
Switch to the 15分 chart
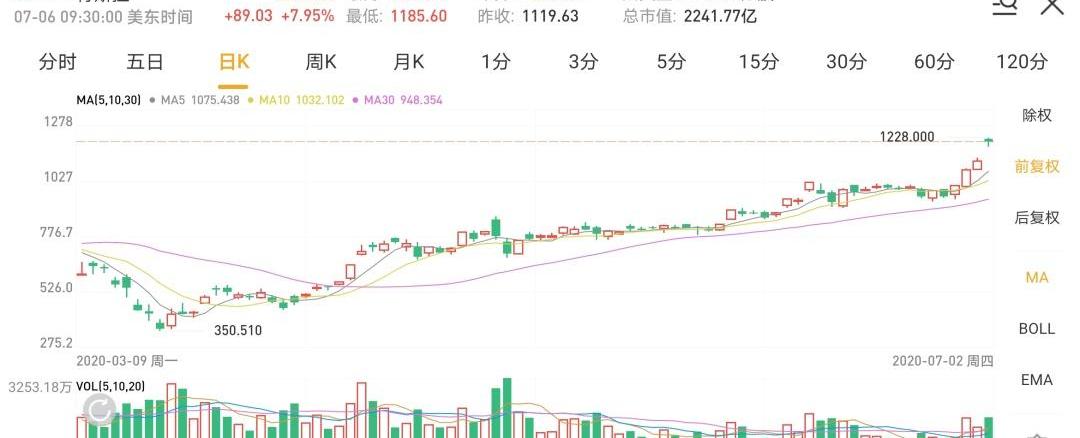[x=758, y=62]
